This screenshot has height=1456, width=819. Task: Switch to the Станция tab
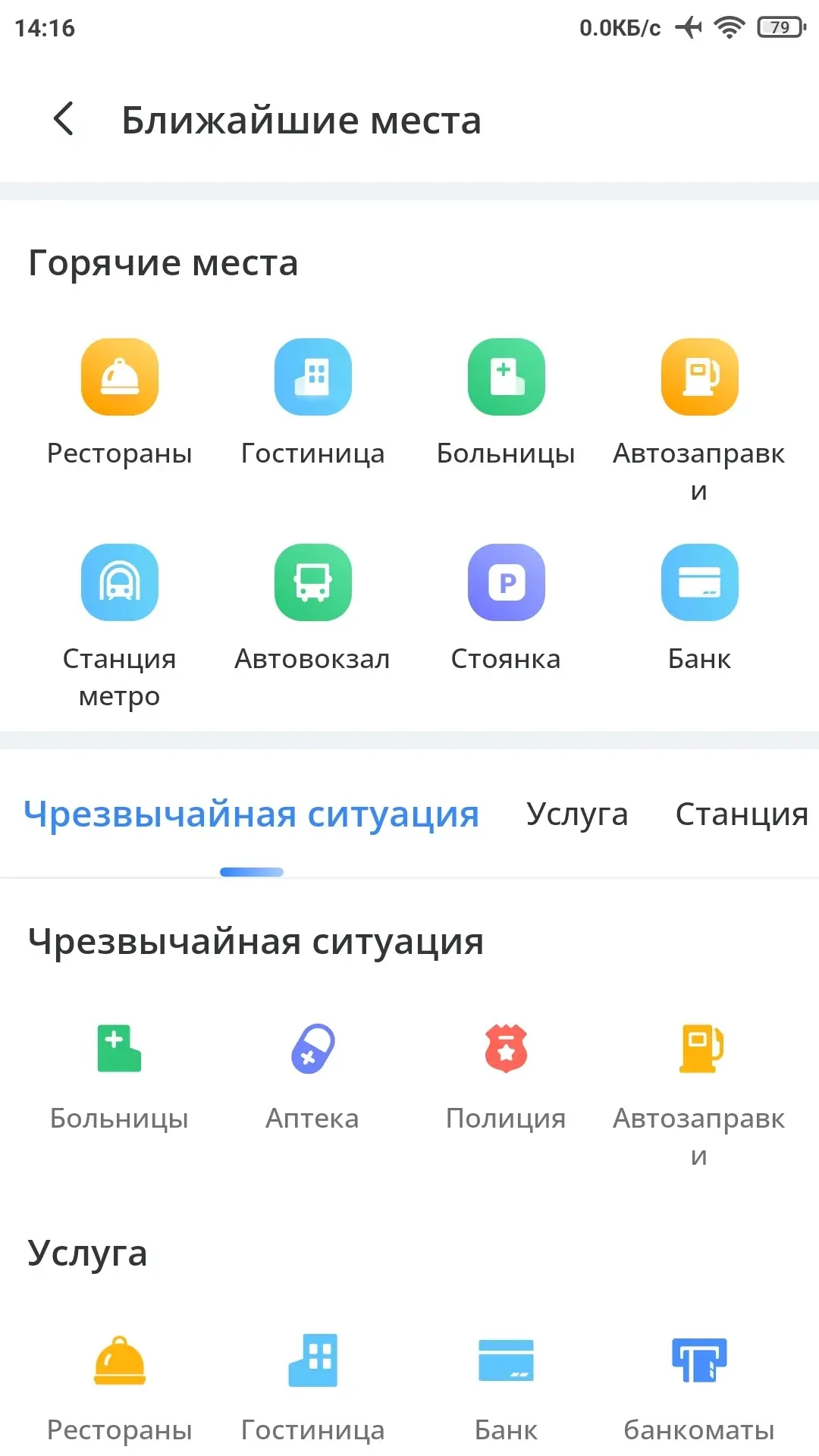(x=741, y=814)
